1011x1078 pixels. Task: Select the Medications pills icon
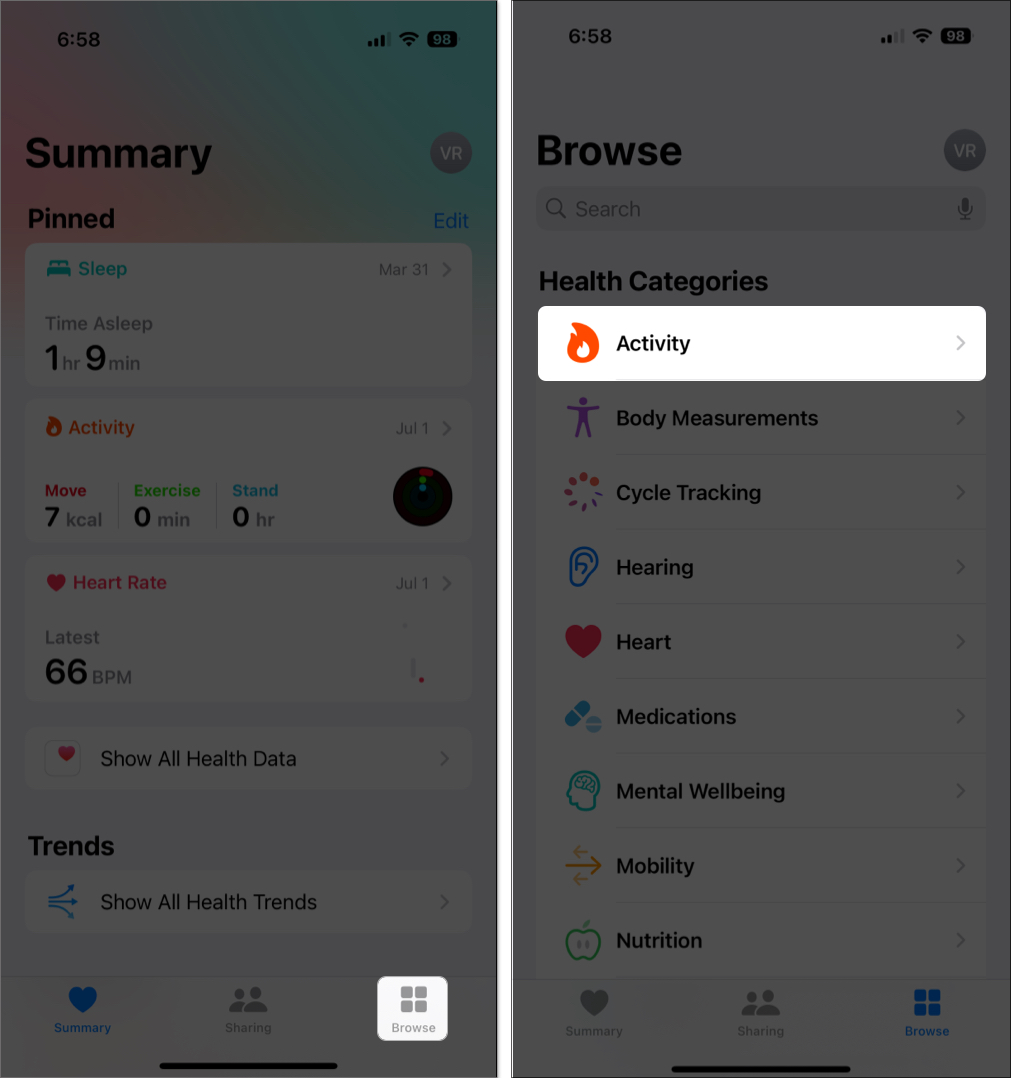(583, 716)
